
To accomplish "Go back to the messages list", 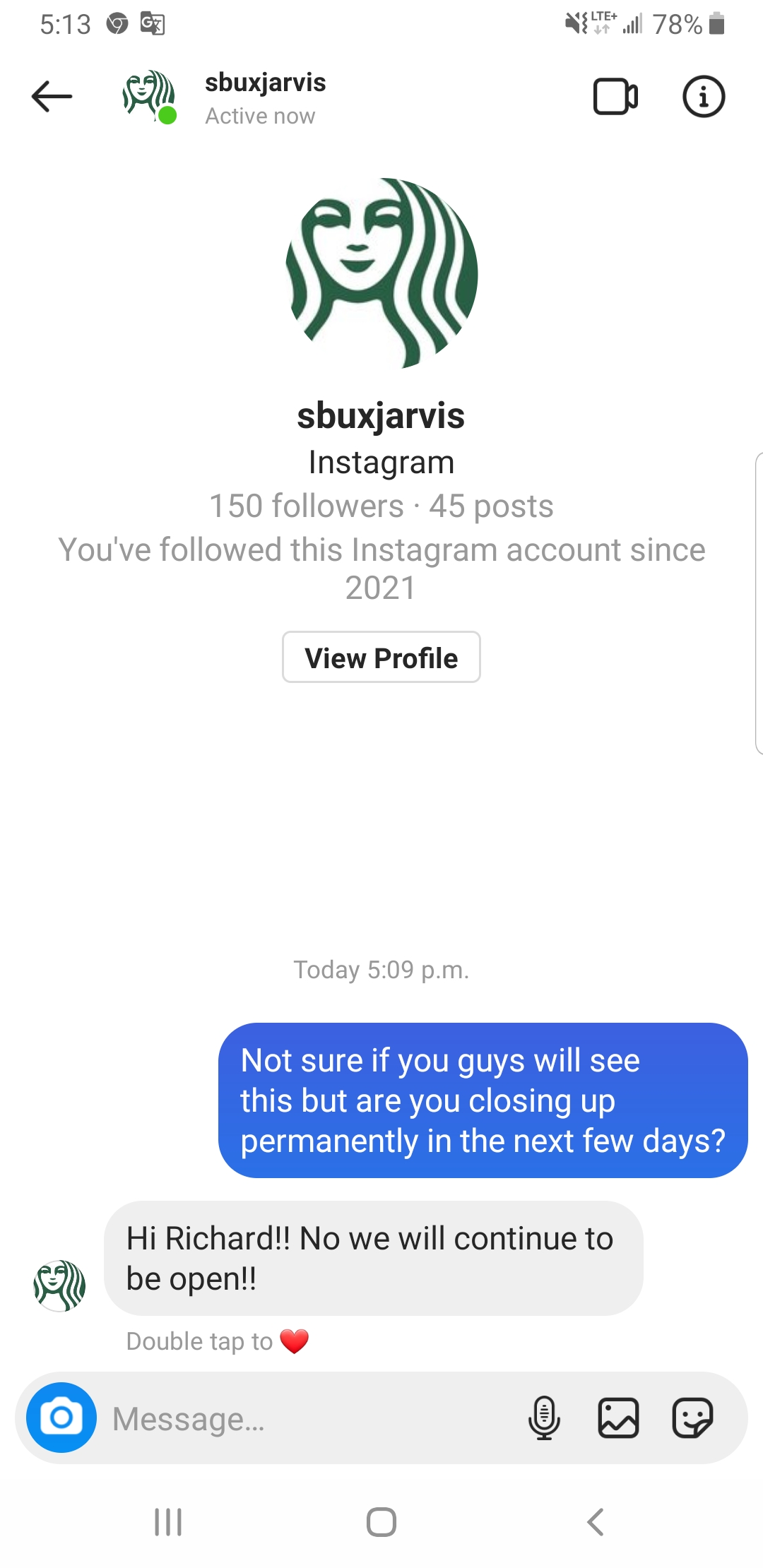I will 52,97.
